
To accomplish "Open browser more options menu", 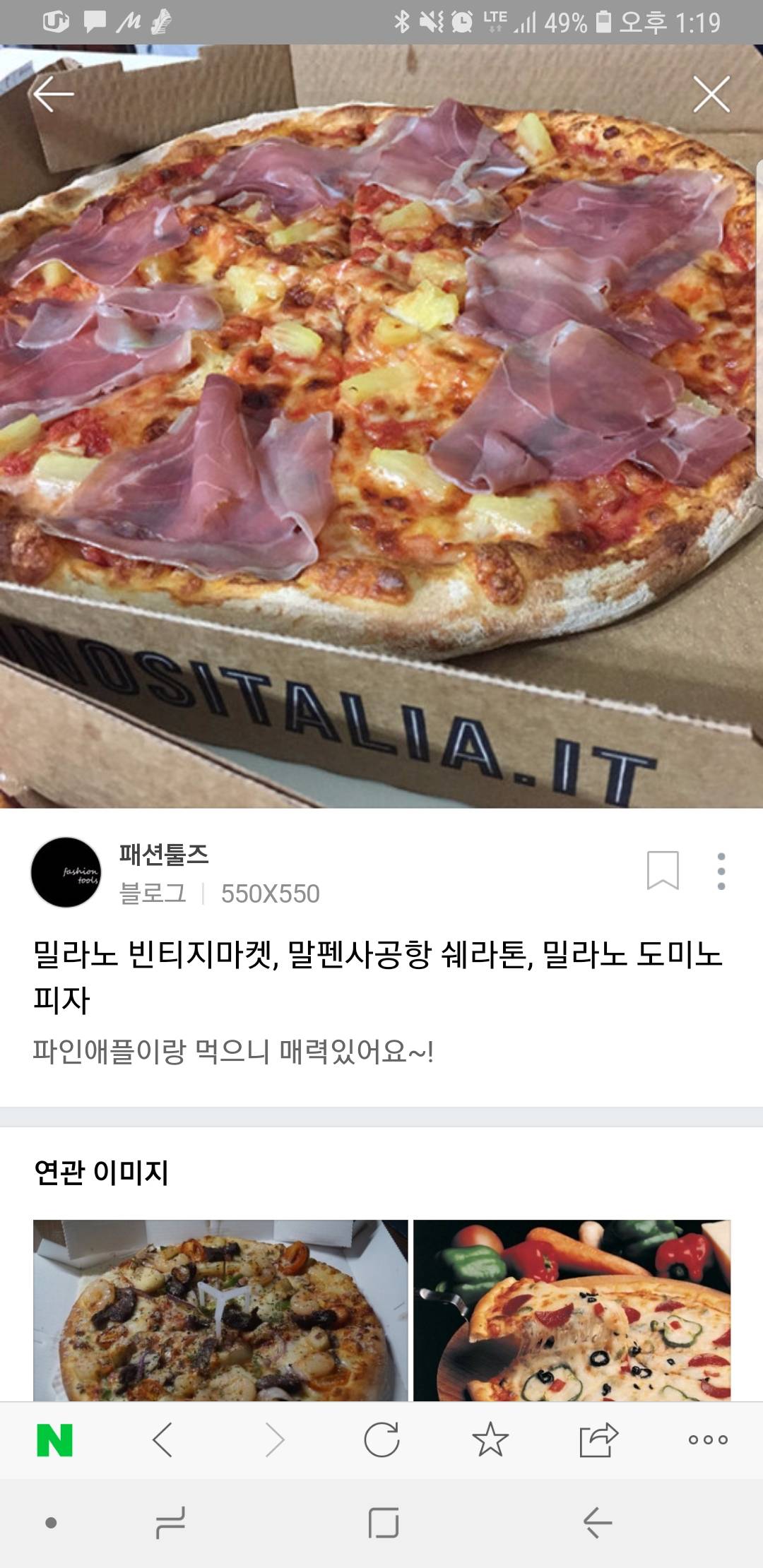I will (x=707, y=1440).
